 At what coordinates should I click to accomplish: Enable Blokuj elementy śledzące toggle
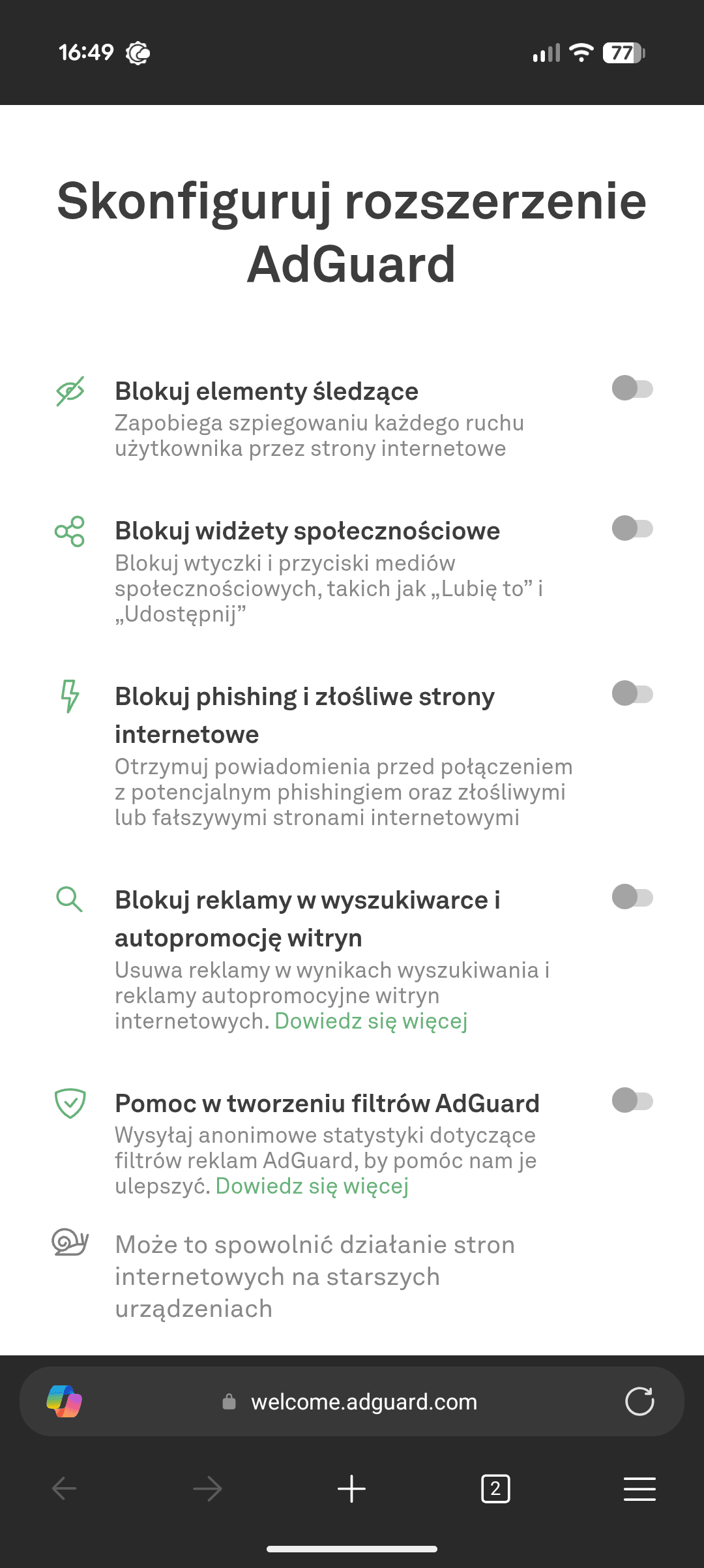point(632,389)
